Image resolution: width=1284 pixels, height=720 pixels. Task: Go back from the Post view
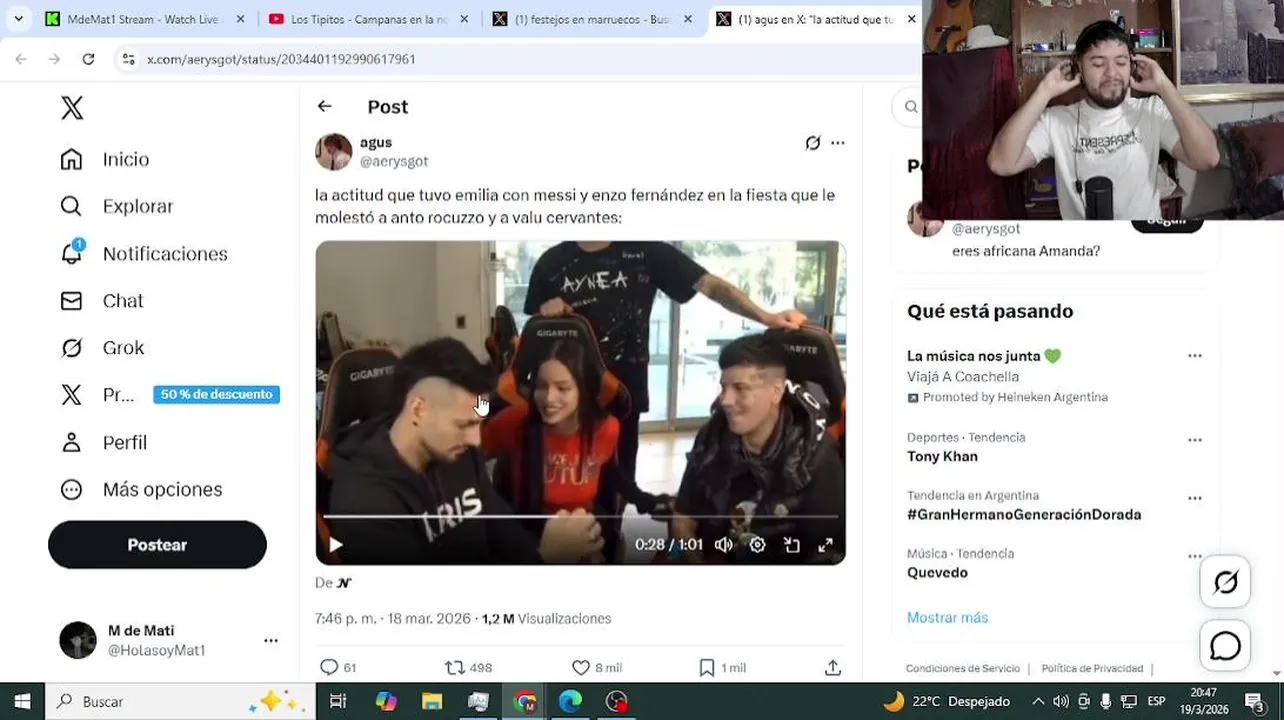point(324,106)
